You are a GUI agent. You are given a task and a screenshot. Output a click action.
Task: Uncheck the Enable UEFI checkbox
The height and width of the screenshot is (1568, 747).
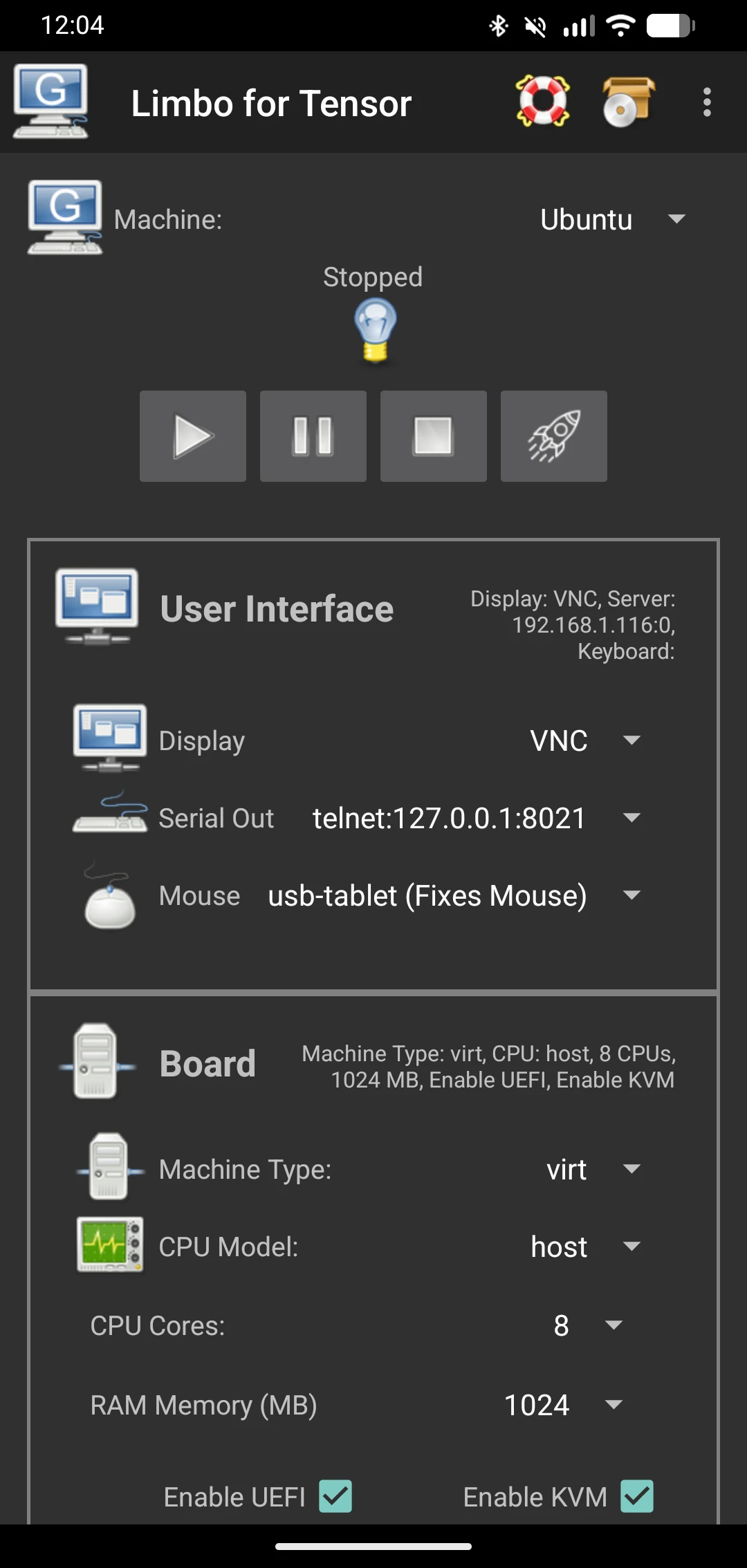pos(335,1496)
